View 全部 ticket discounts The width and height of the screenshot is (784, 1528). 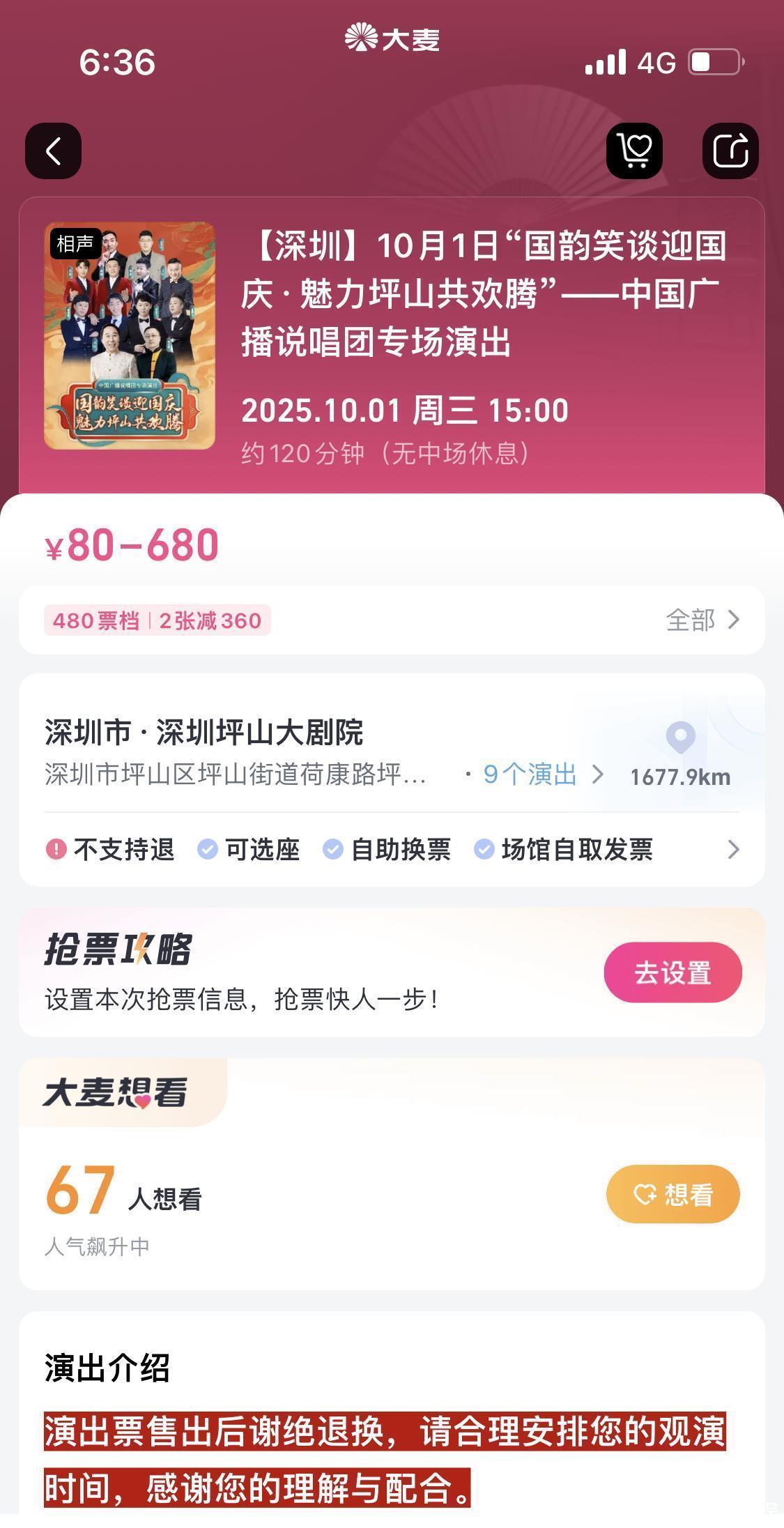coord(702,620)
